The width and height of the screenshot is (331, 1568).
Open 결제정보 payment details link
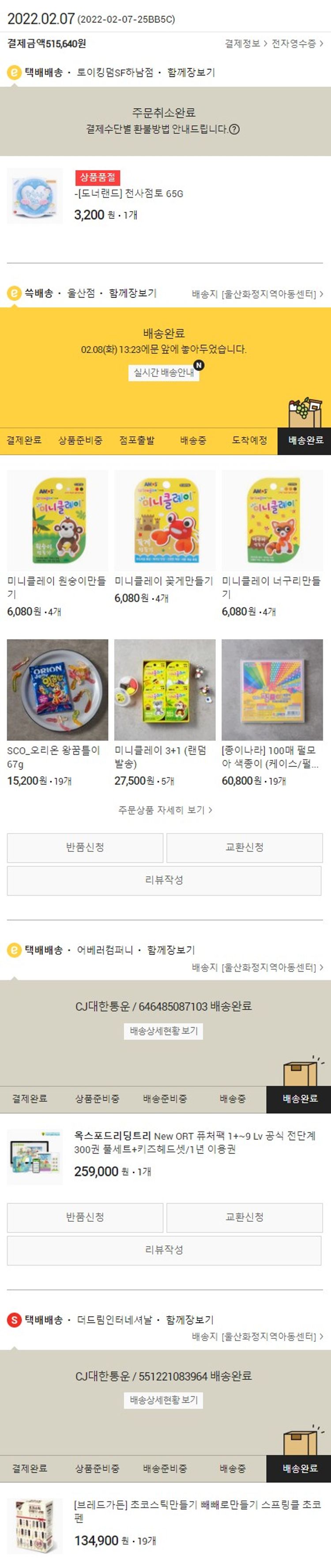click(x=245, y=44)
